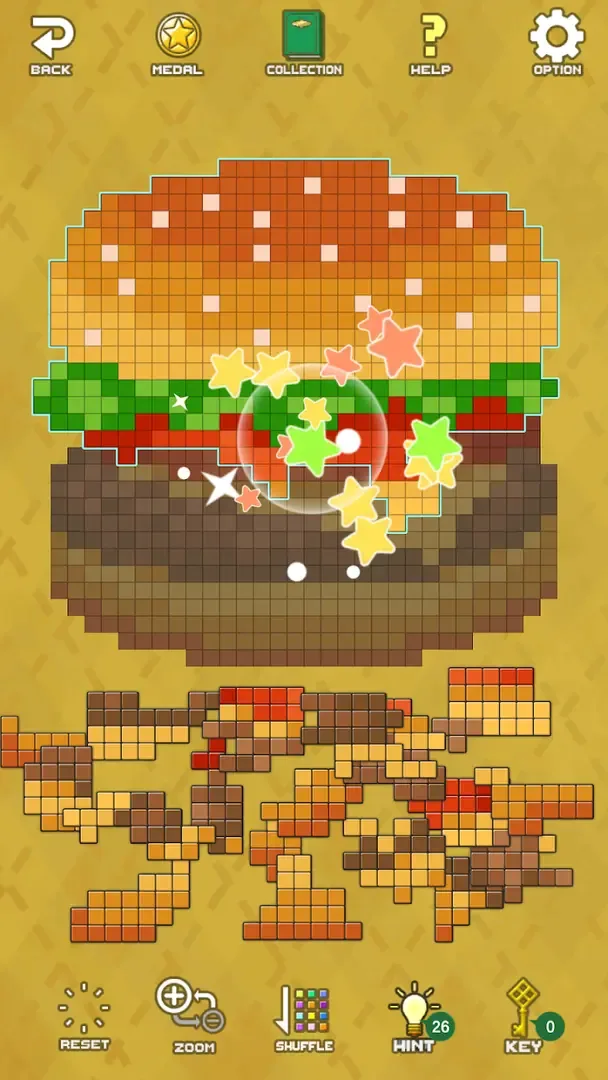Open the MEDAL screen
This screenshot has width=608, height=1080.
click(178, 45)
